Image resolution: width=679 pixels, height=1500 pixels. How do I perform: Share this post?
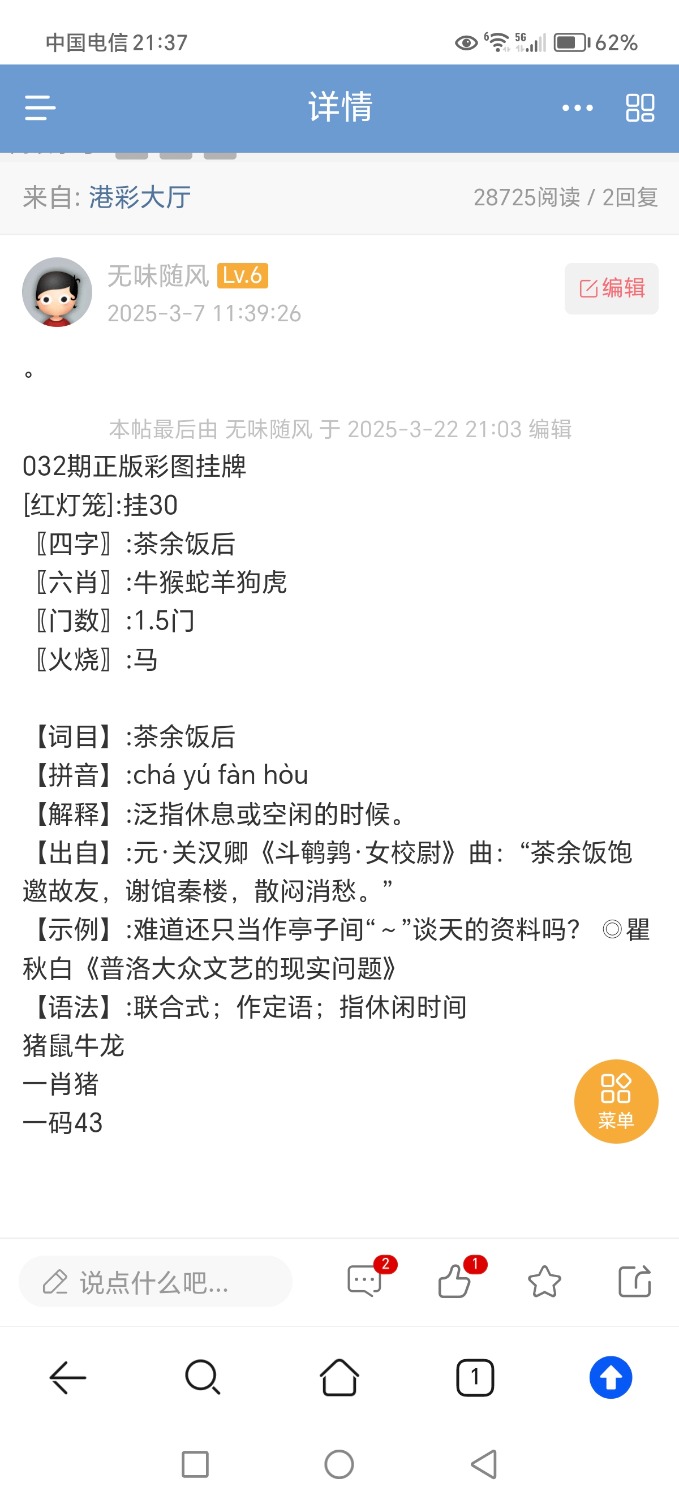coord(634,1281)
